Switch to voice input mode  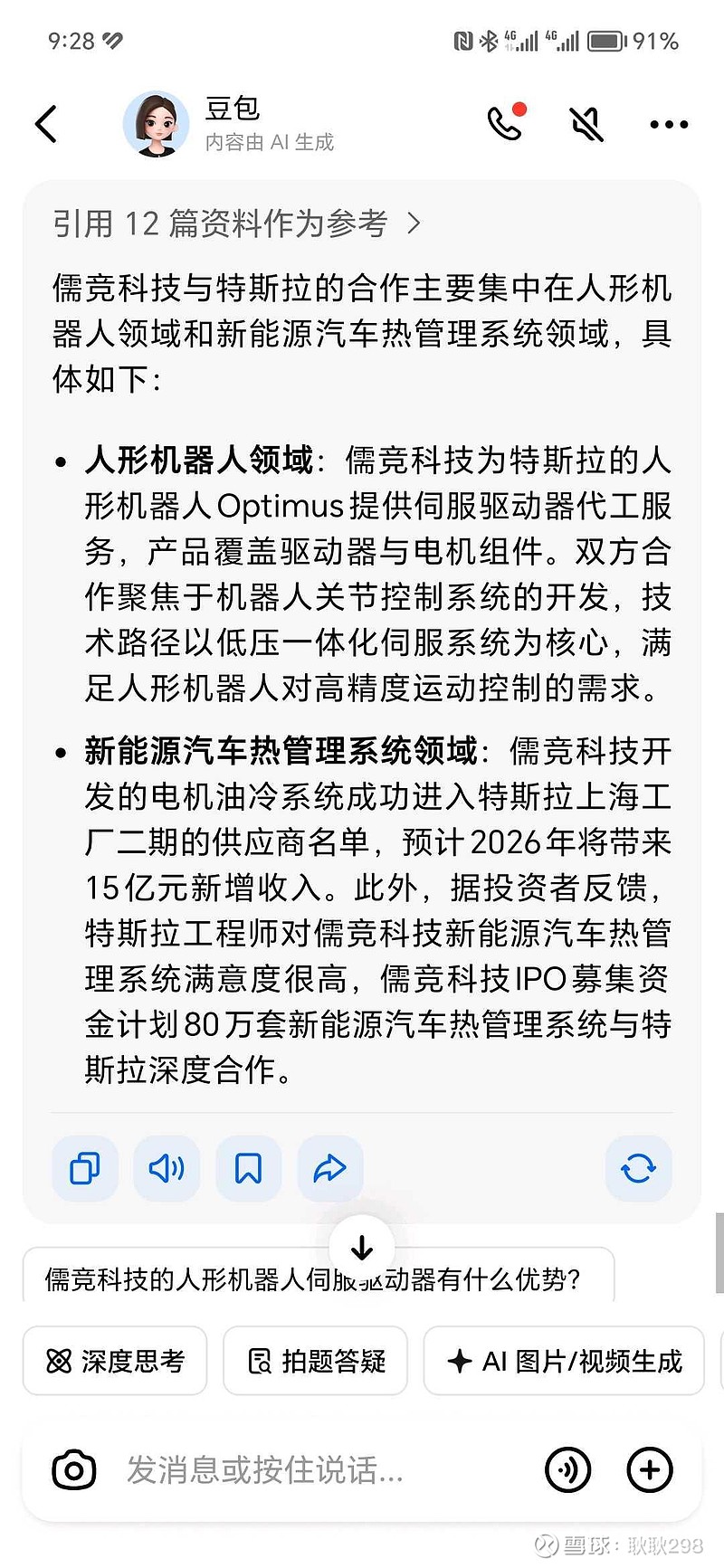[x=568, y=1470]
